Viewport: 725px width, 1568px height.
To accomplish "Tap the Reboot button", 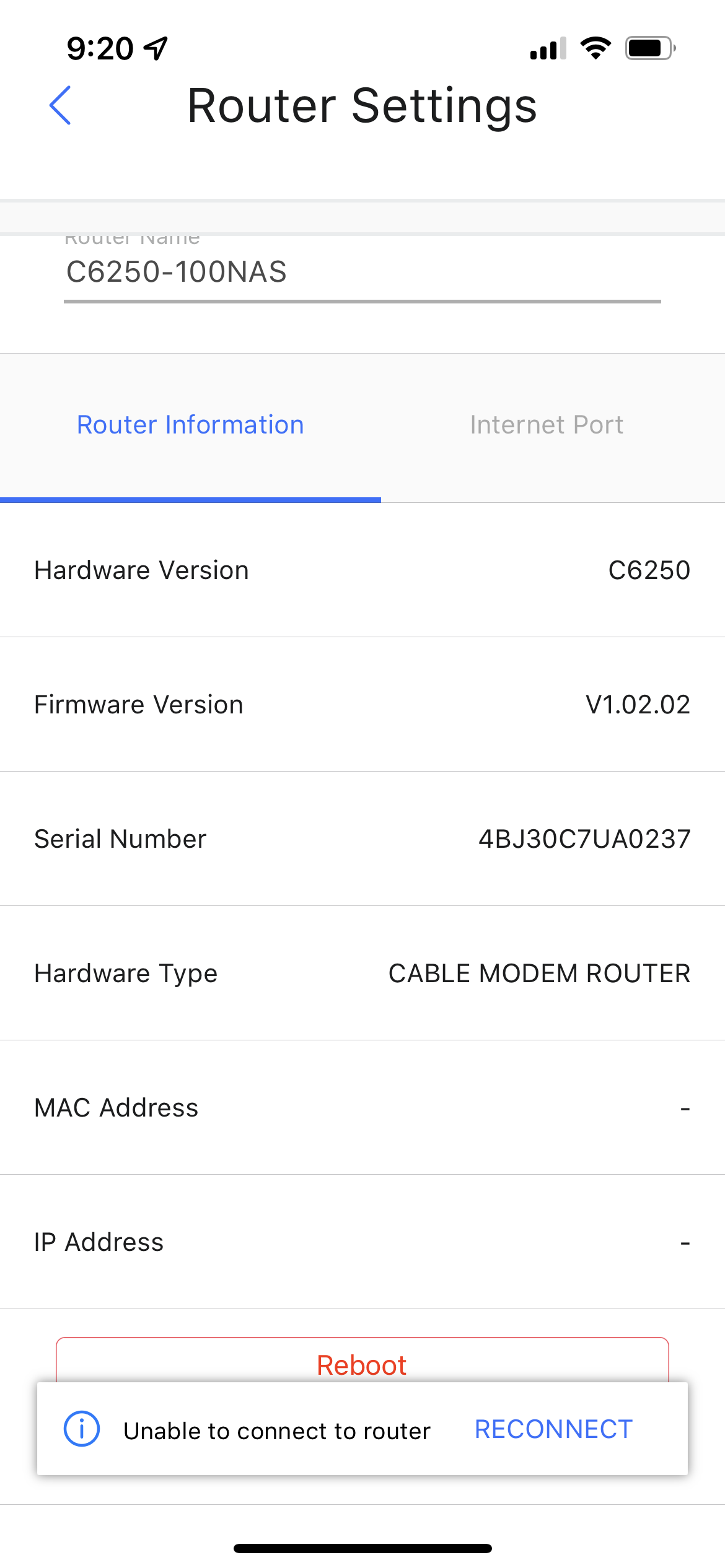I will [362, 1364].
